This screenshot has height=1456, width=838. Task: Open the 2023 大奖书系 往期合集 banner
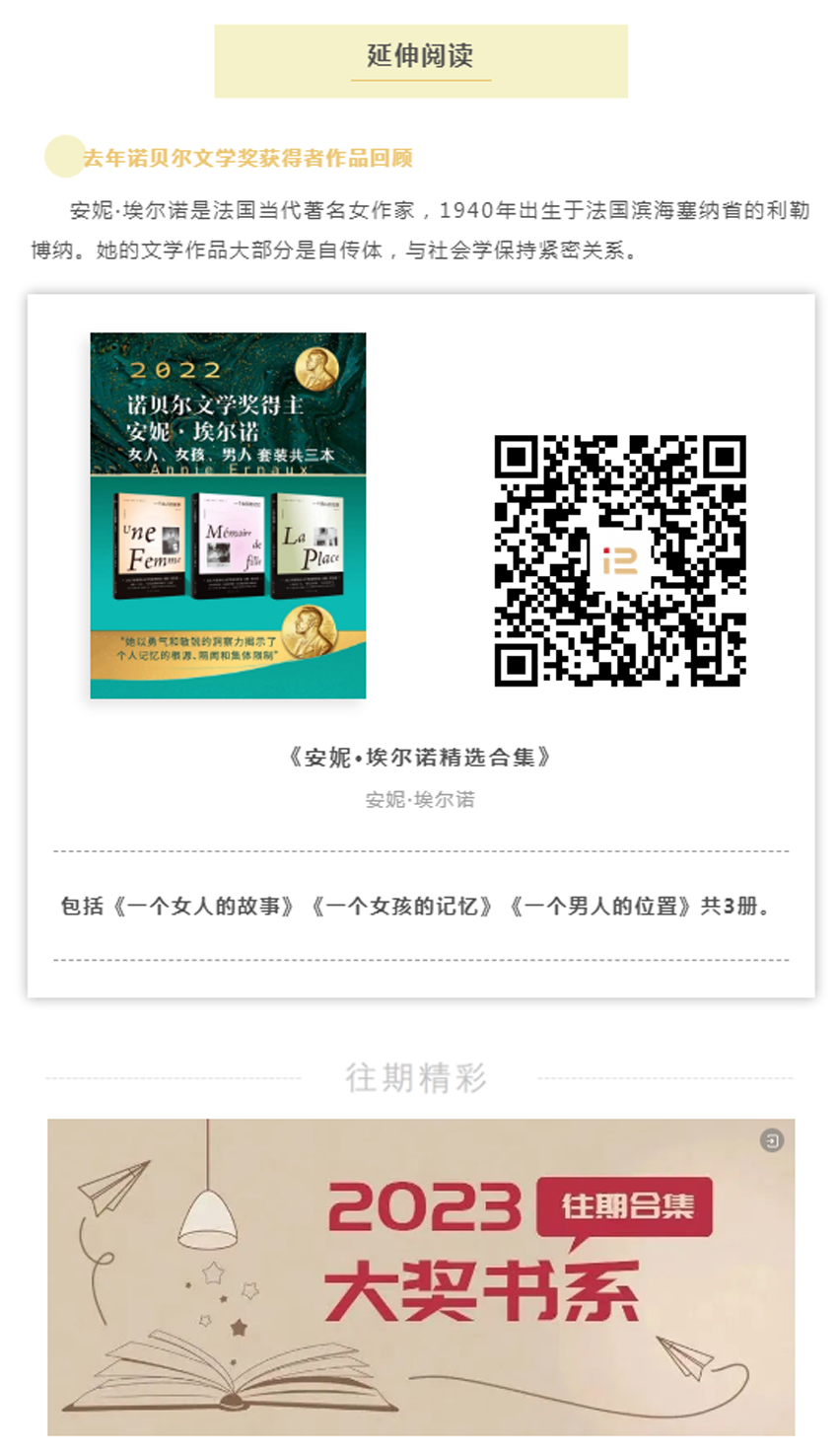tap(421, 1275)
